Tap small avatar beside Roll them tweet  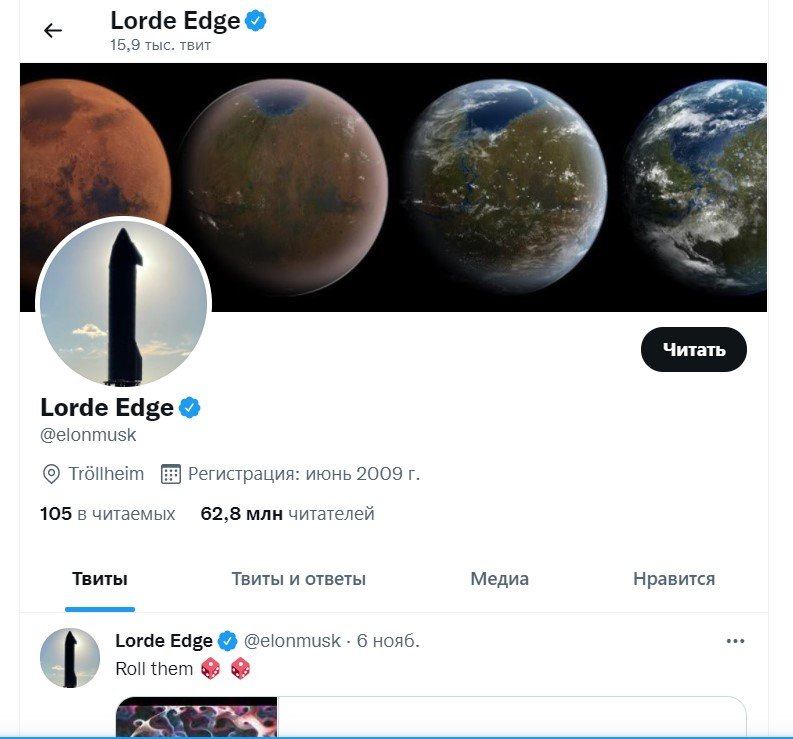point(70,657)
